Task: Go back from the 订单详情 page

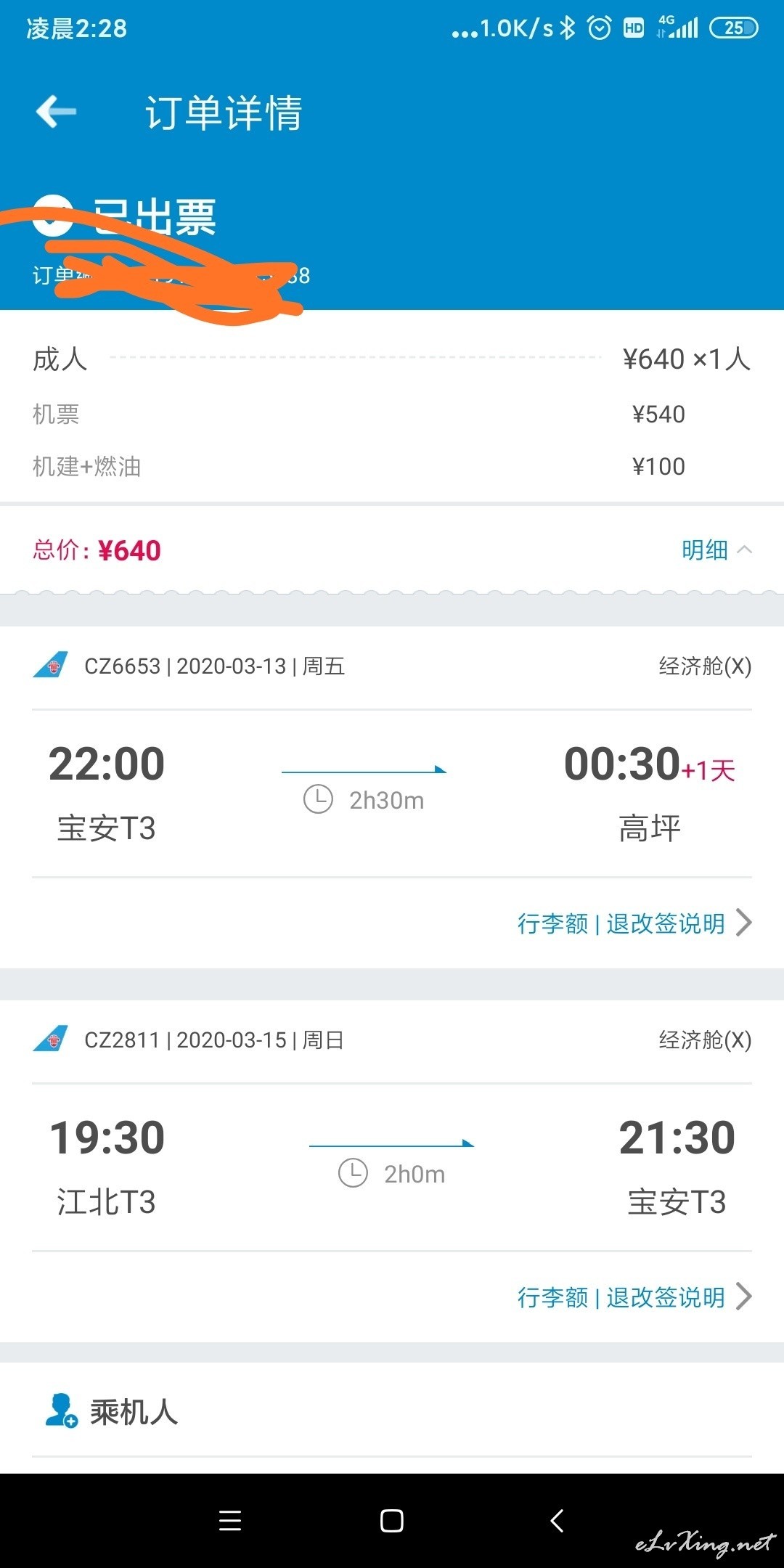Action: point(56,112)
